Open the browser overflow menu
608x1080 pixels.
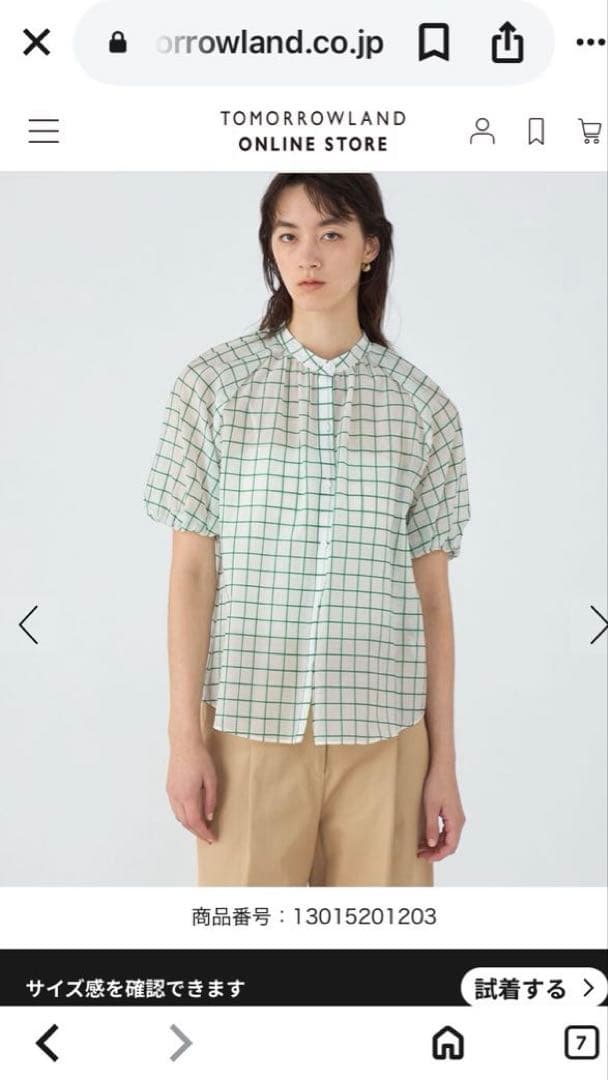pyautogui.click(x=590, y=43)
